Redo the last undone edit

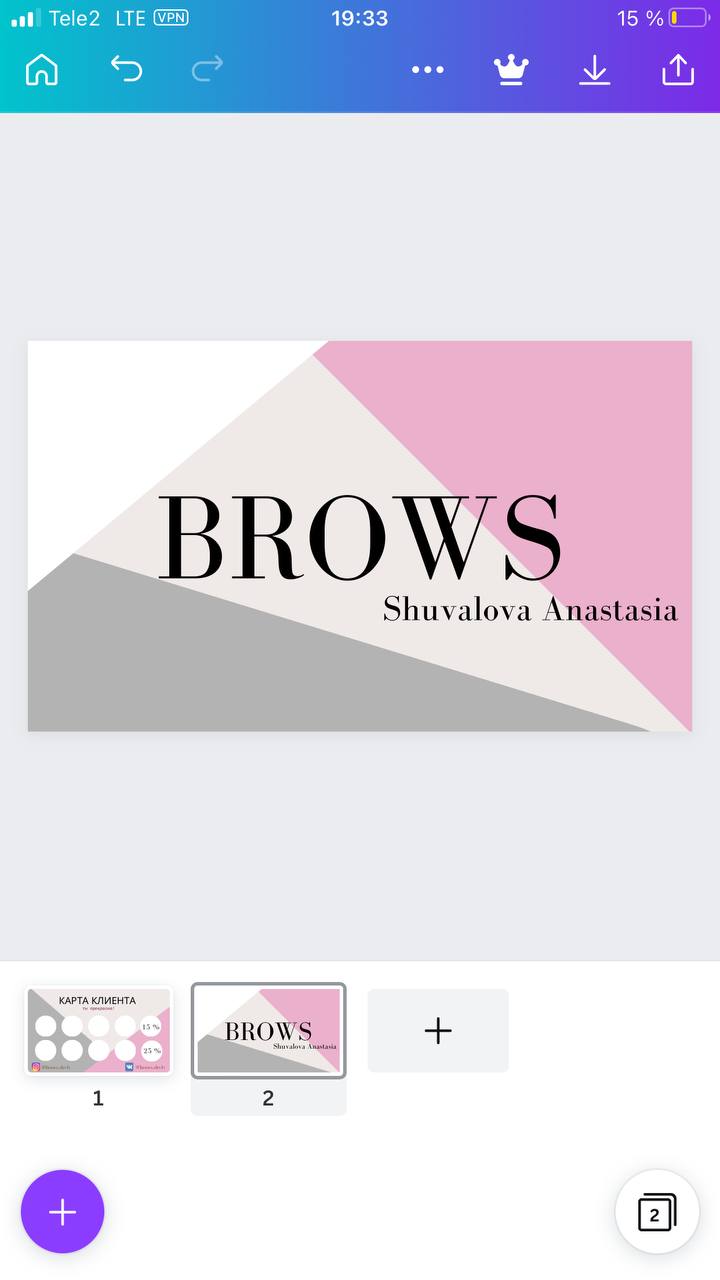[207, 69]
